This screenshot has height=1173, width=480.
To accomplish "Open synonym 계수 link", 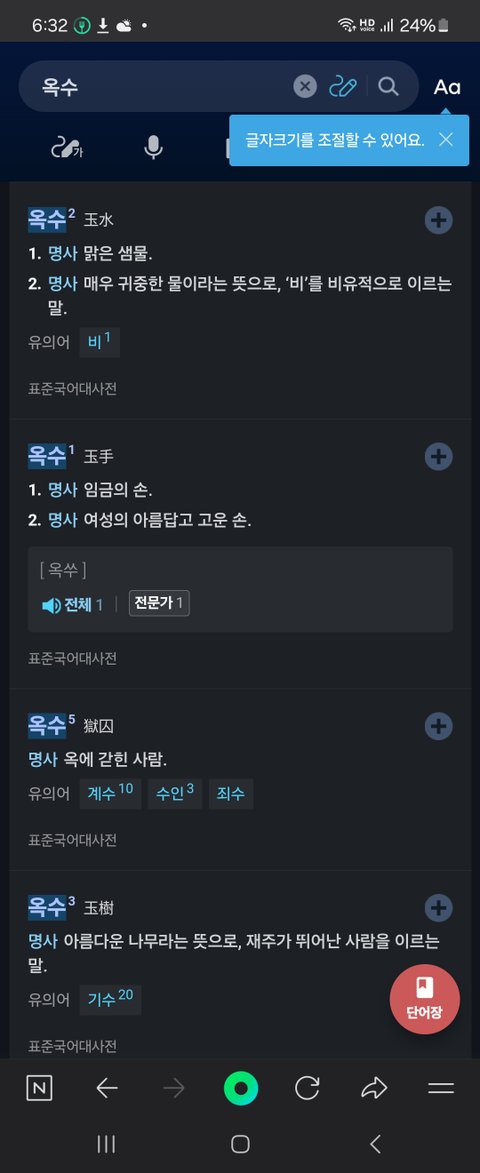I will coord(111,794).
